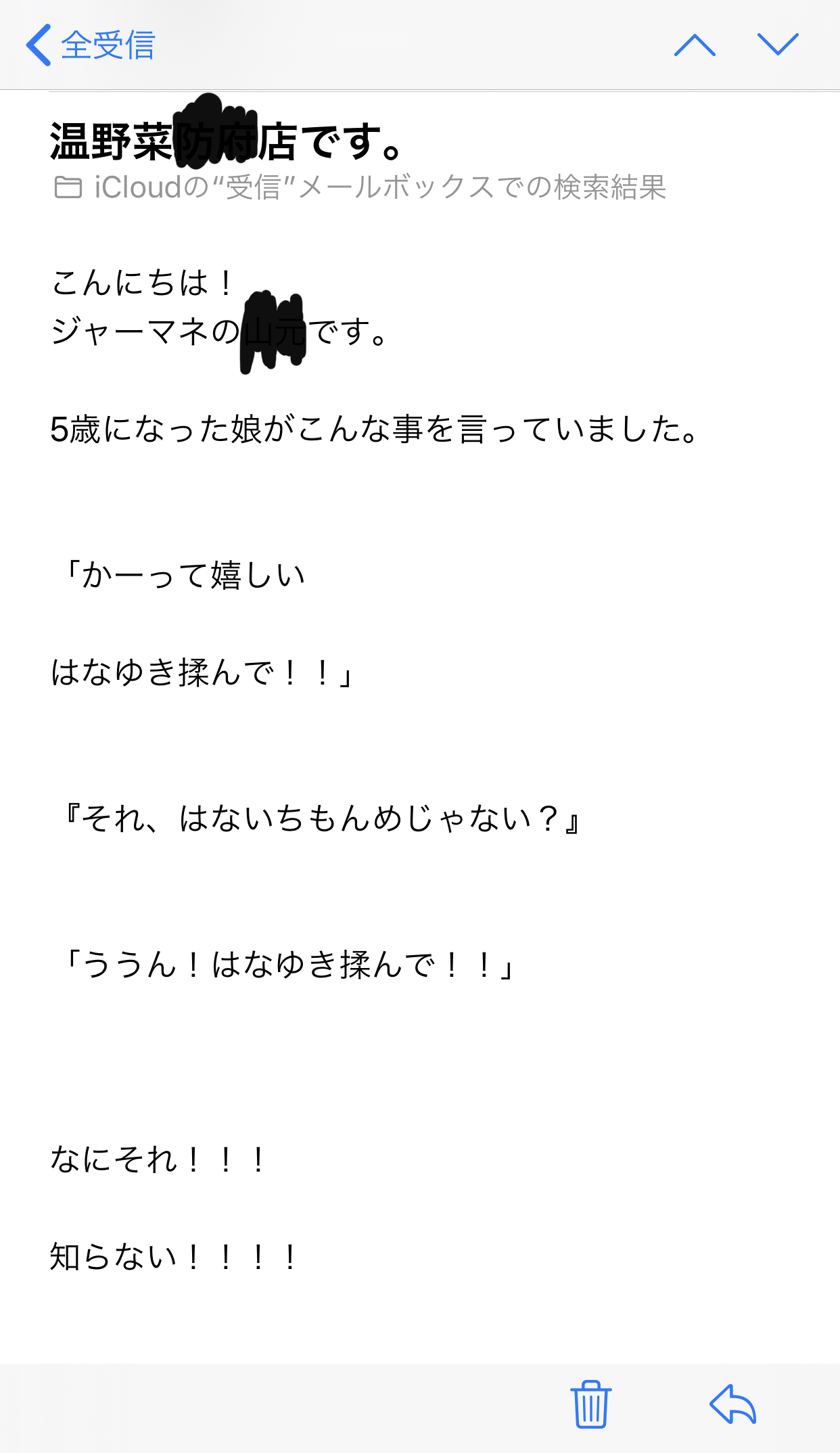Go back to the 全受信 mailbox
This screenshot has height=1453, width=840.
click(91, 45)
